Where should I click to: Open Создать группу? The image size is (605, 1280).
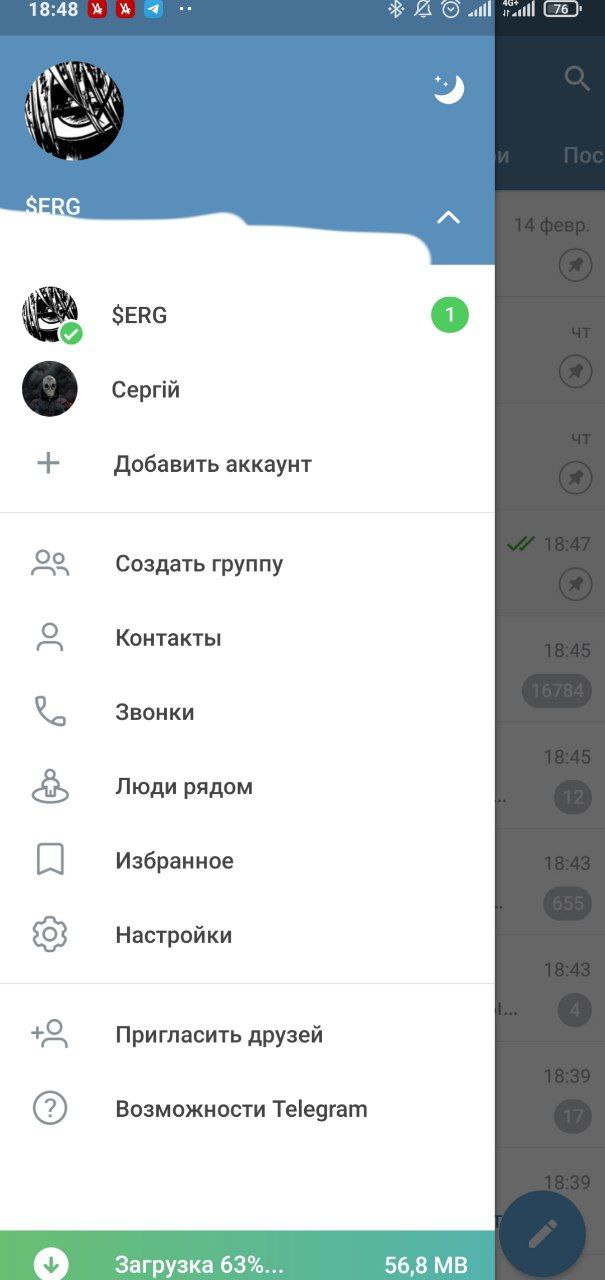tap(199, 564)
